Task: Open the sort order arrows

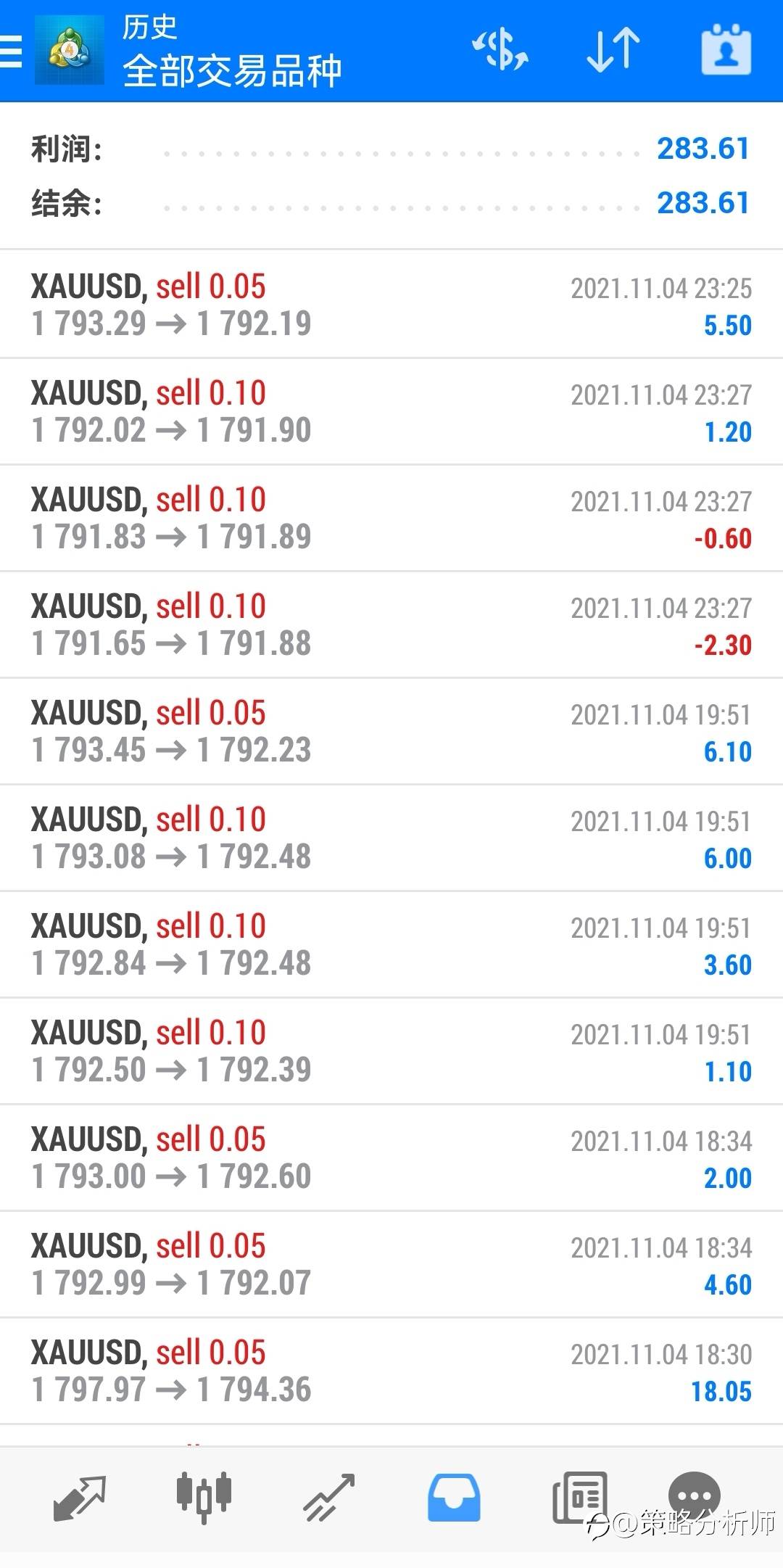Action: tap(613, 50)
